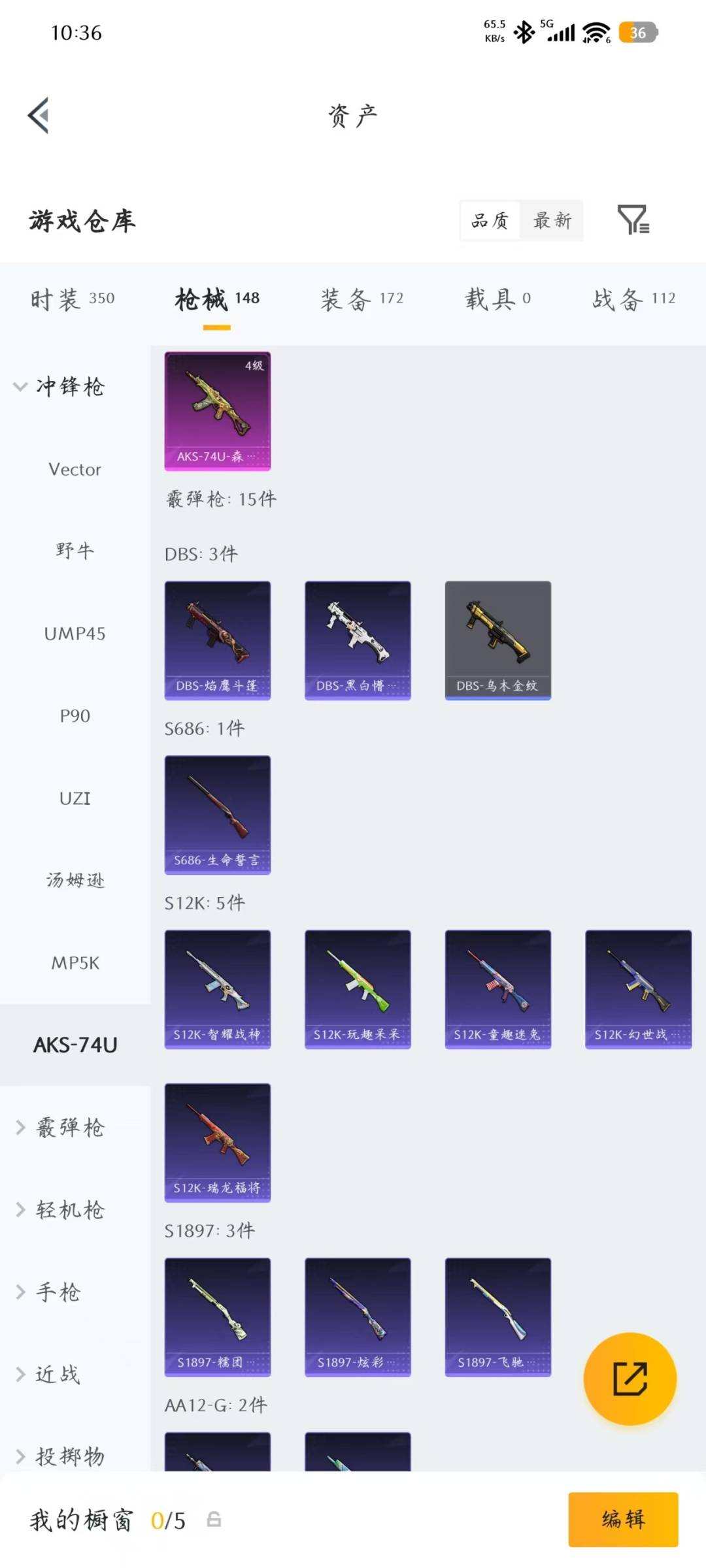Screen dimensions: 706x1568
Task: Open the filter icon beside 最新
Action: coord(633,220)
